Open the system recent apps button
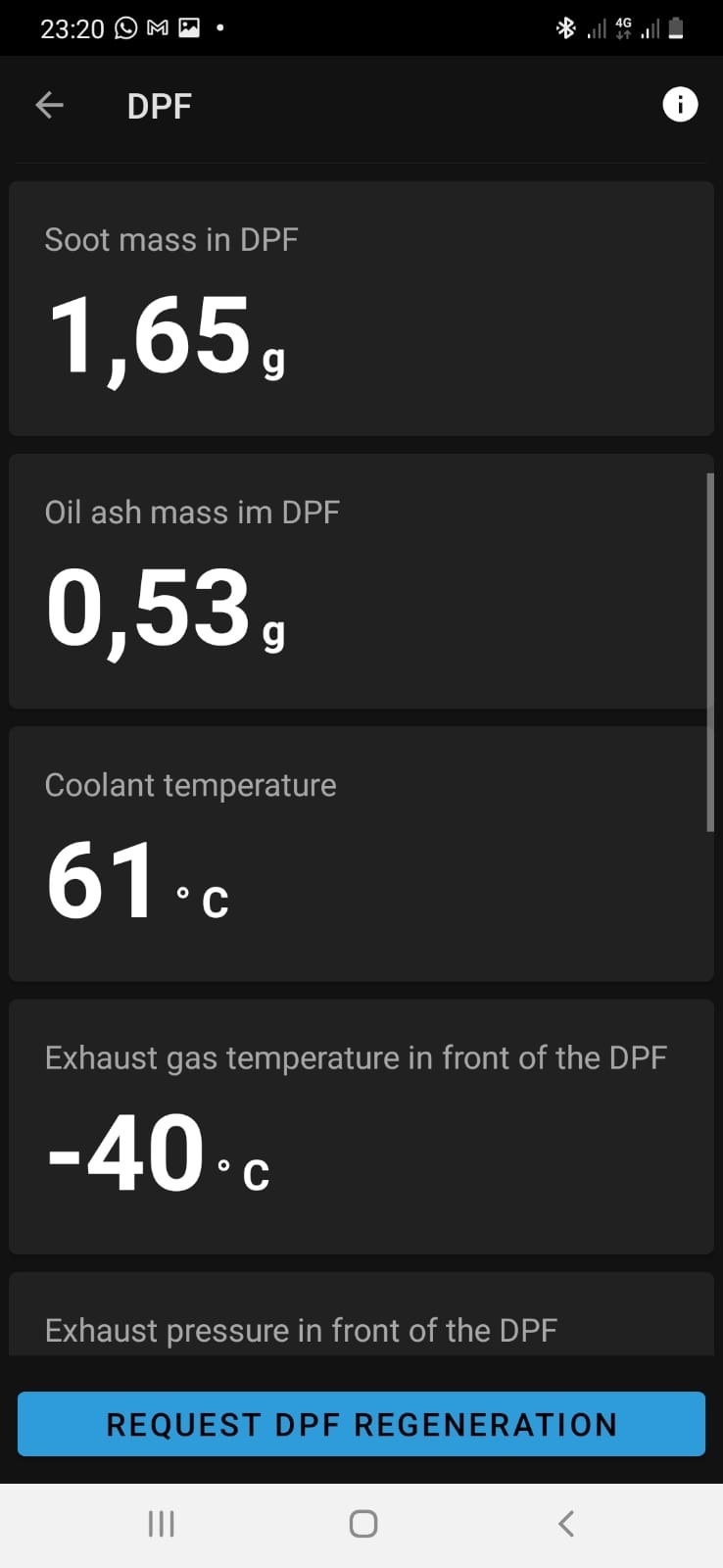This screenshot has width=723, height=1568. click(x=161, y=1523)
